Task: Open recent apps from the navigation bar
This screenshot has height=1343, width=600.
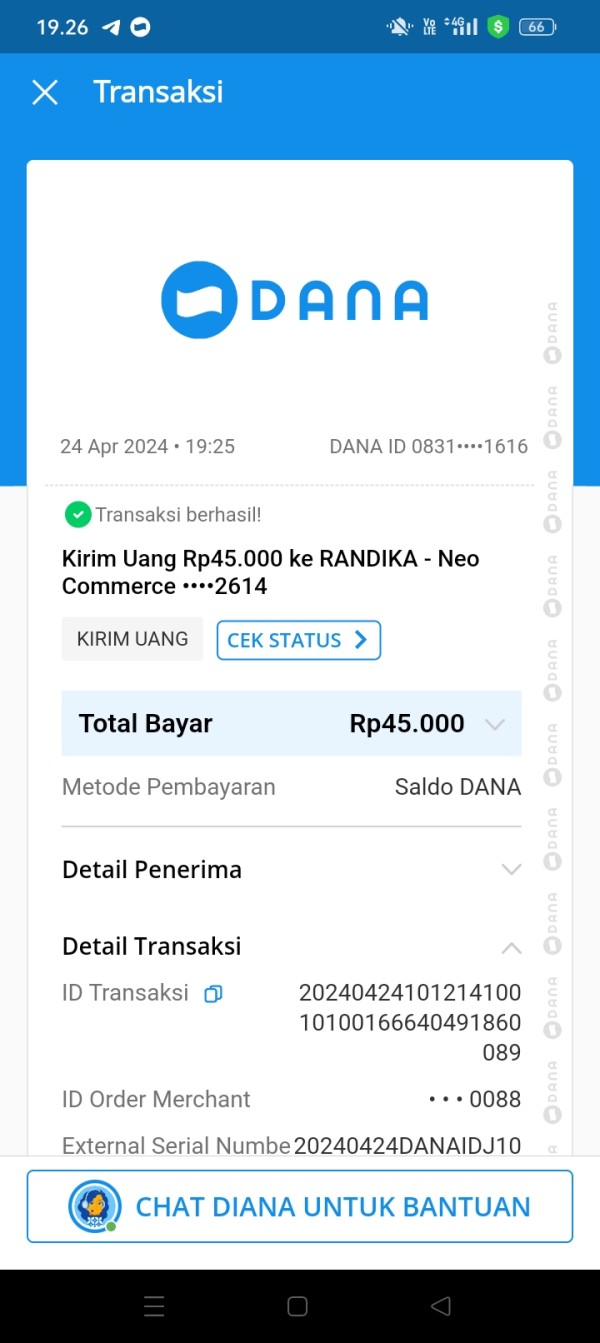Action: pos(154,1306)
